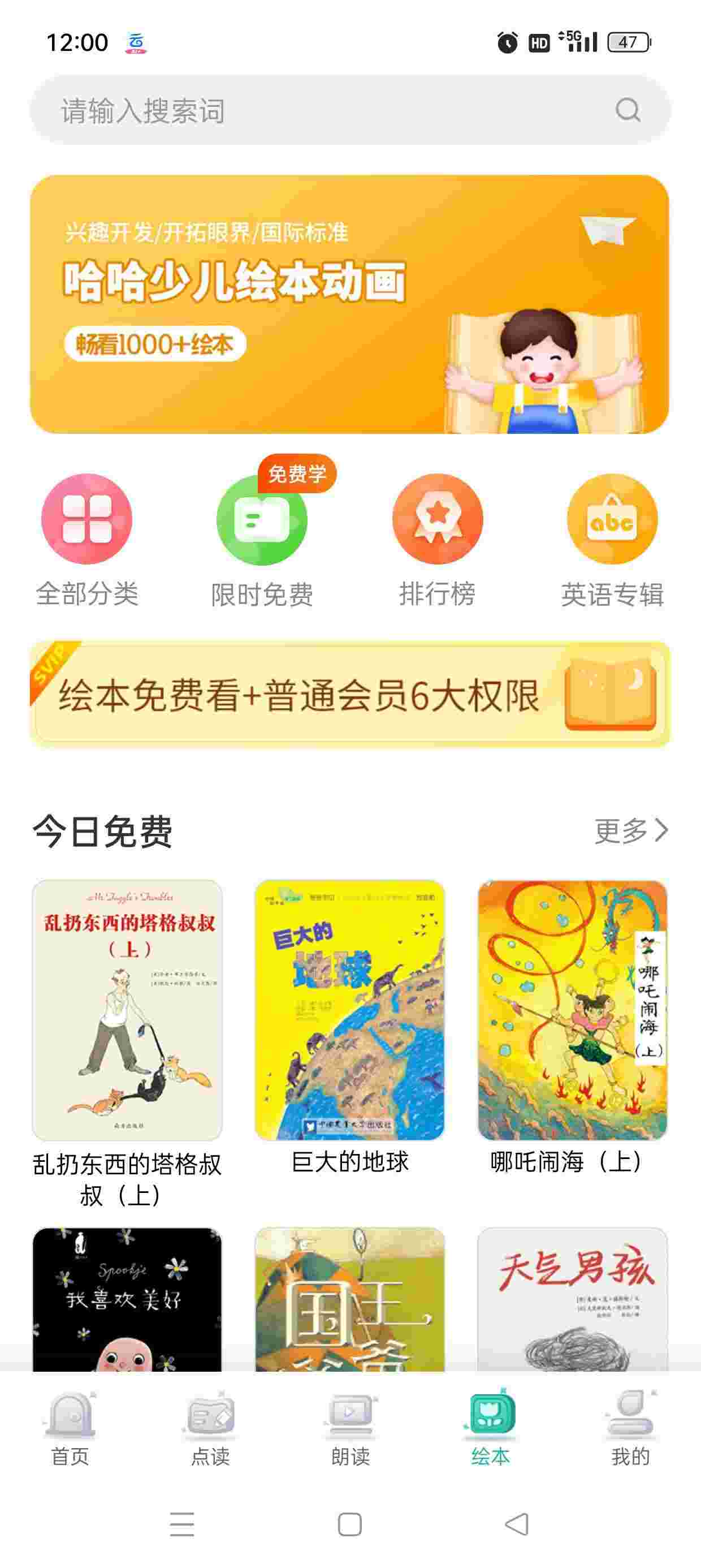
Task: Show 更多 for 今日免费
Action: (x=630, y=830)
